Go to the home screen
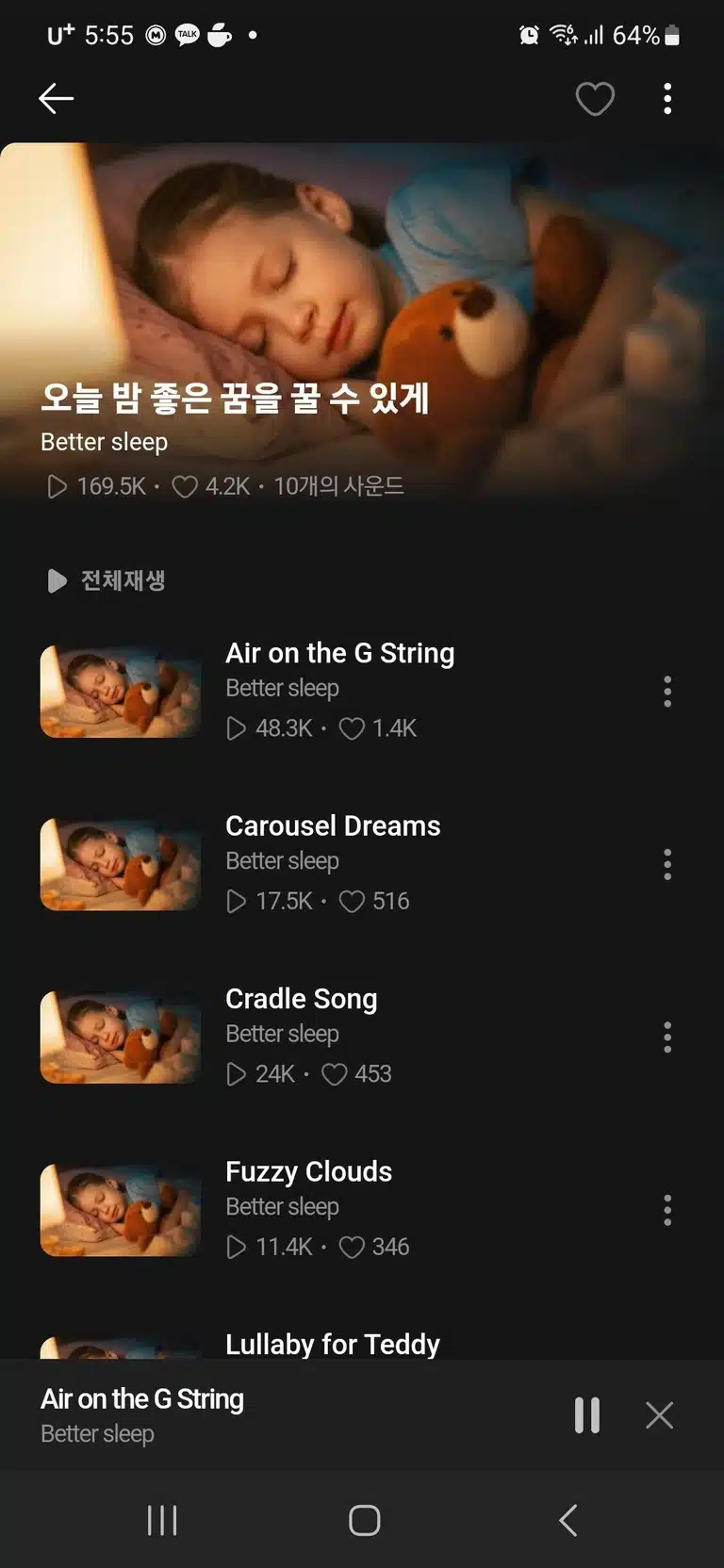724x1568 pixels. click(x=364, y=1520)
